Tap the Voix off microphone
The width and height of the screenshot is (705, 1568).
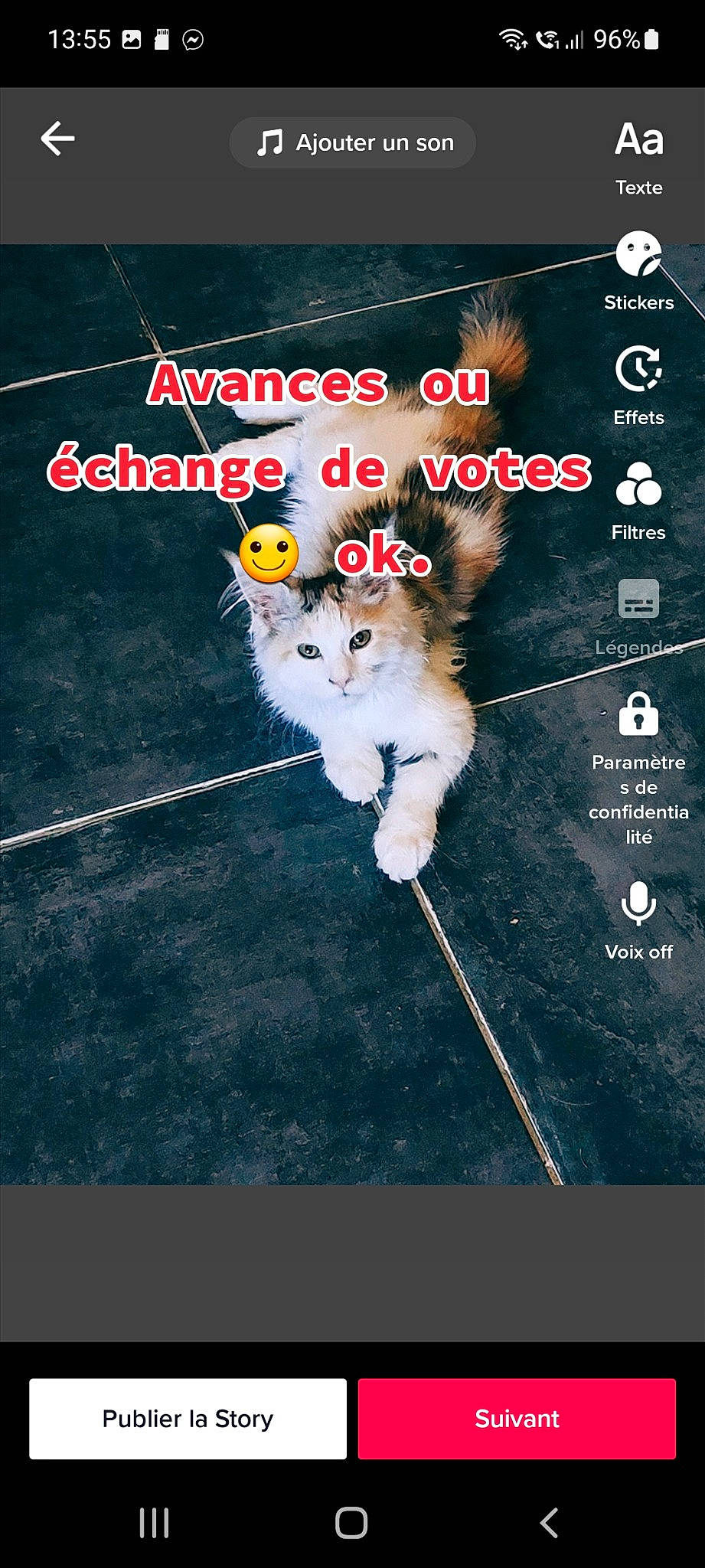click(x=638, y=919)
